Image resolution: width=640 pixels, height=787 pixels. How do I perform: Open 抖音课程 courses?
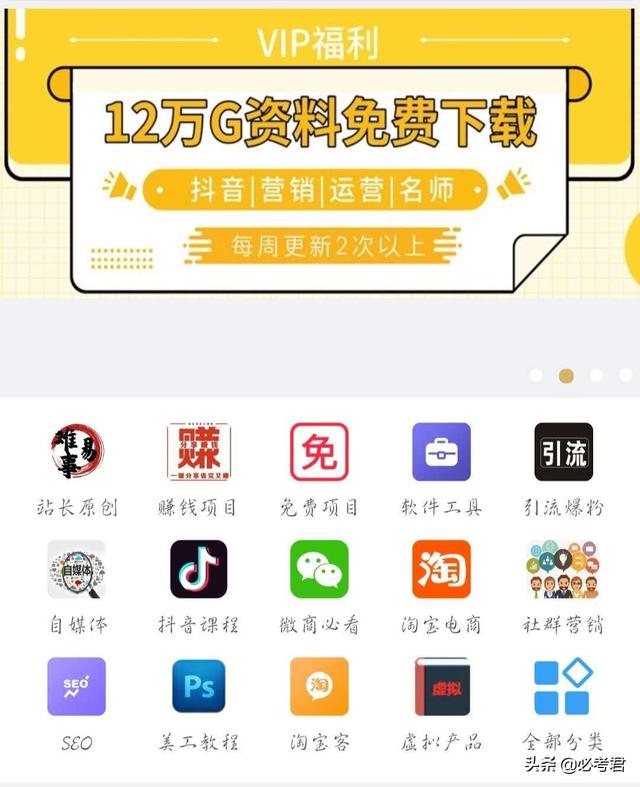(x=198, y=570)
